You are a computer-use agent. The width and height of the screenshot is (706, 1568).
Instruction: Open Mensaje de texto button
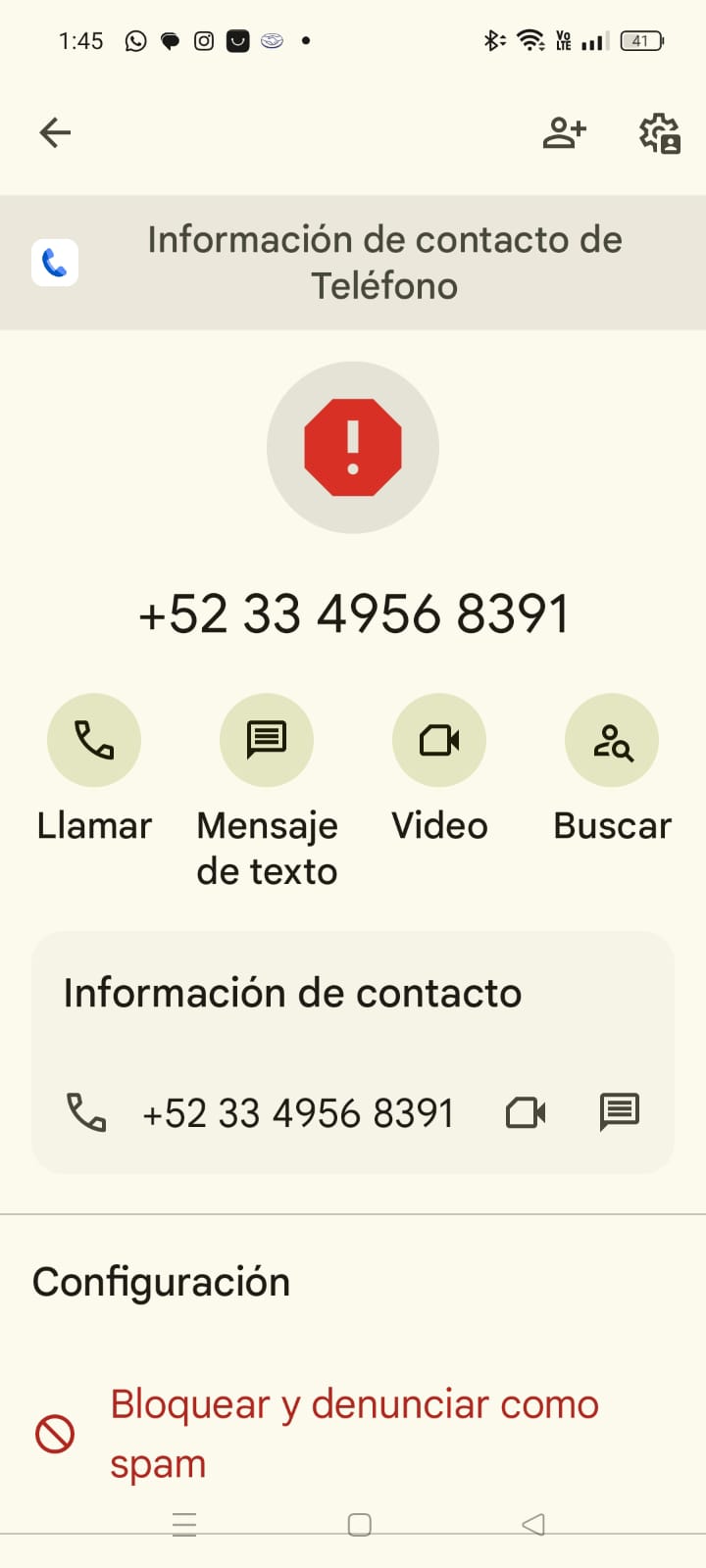(267, 741)
